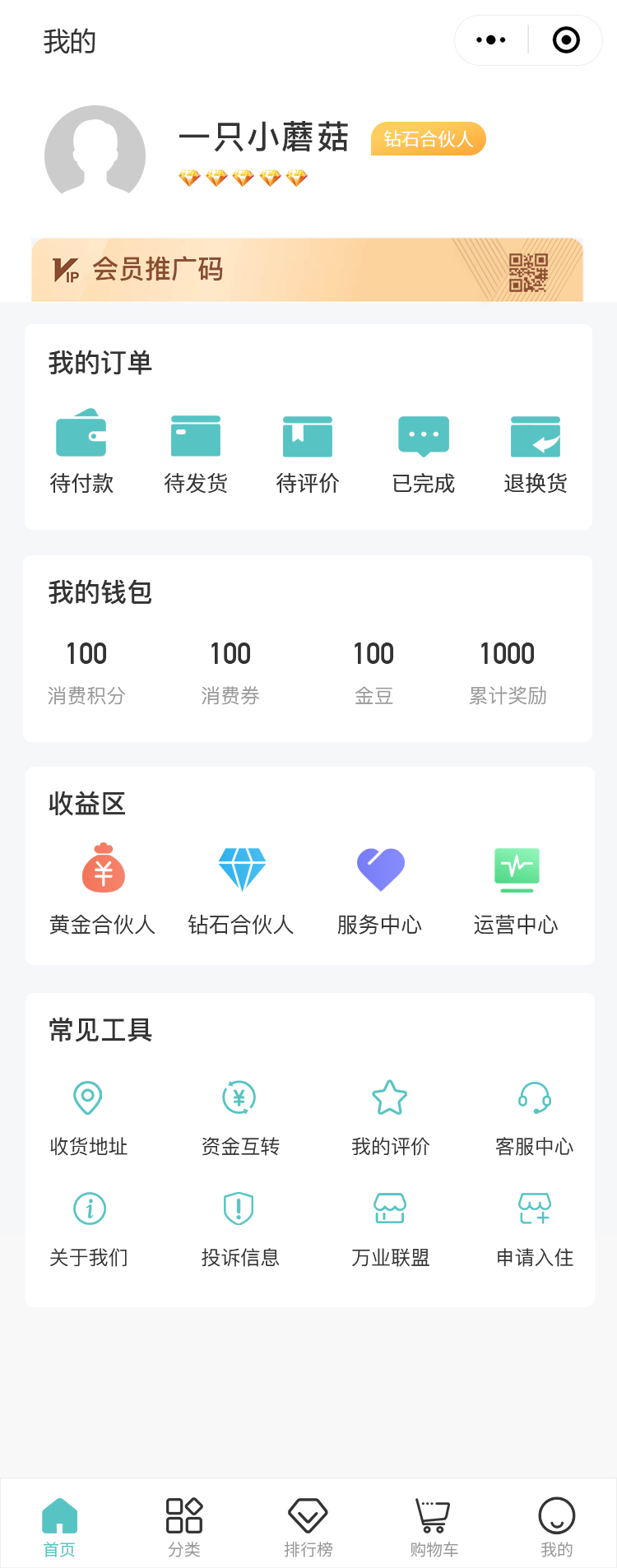Open the 排行榜 tab
The width and height of the screenshot is (617, 1568).
pos(308,1527)
